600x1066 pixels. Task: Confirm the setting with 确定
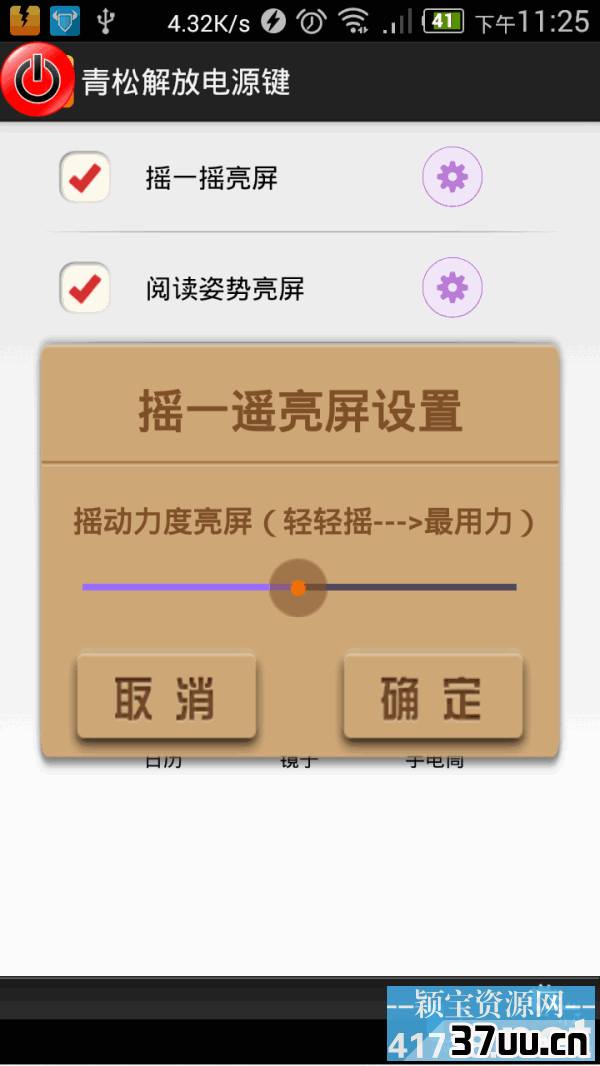(x=432, y=698)
